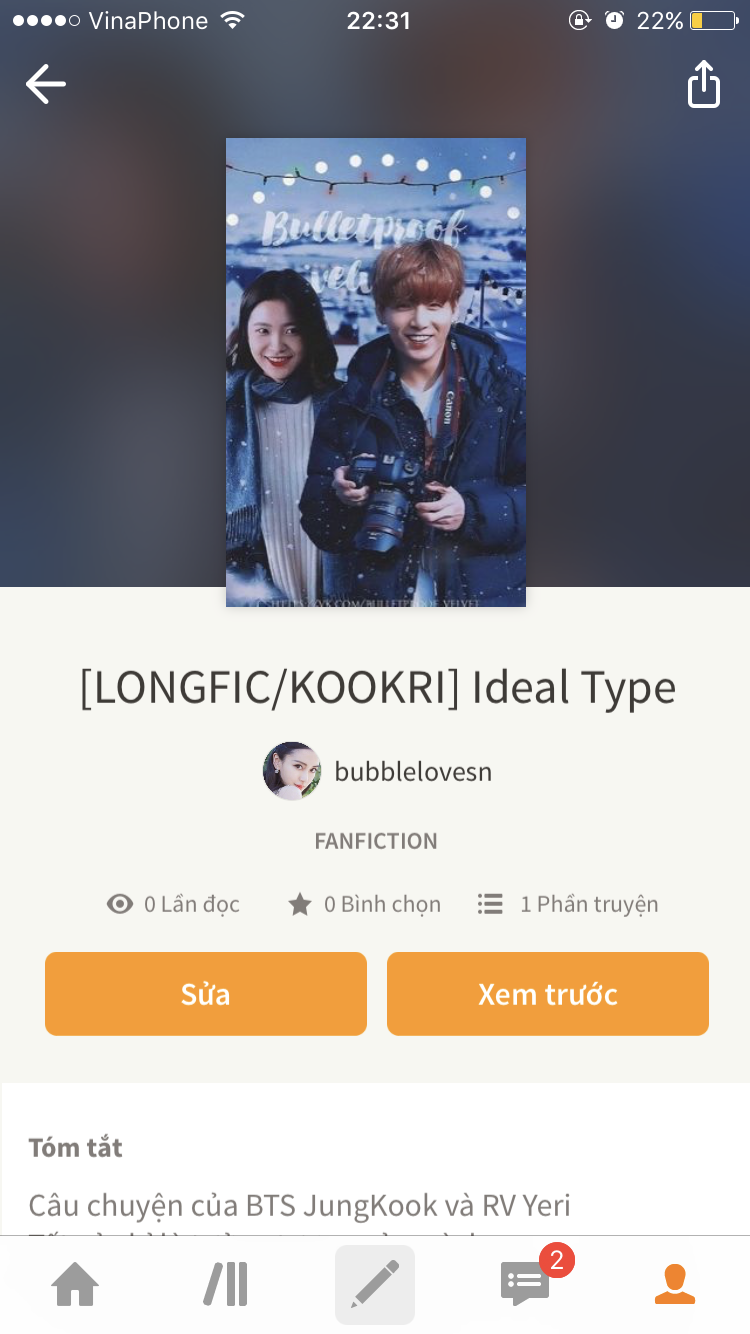Viewport: 750px width, 1334px height.
Task: Open the story cover image
Action: point(375,372)
